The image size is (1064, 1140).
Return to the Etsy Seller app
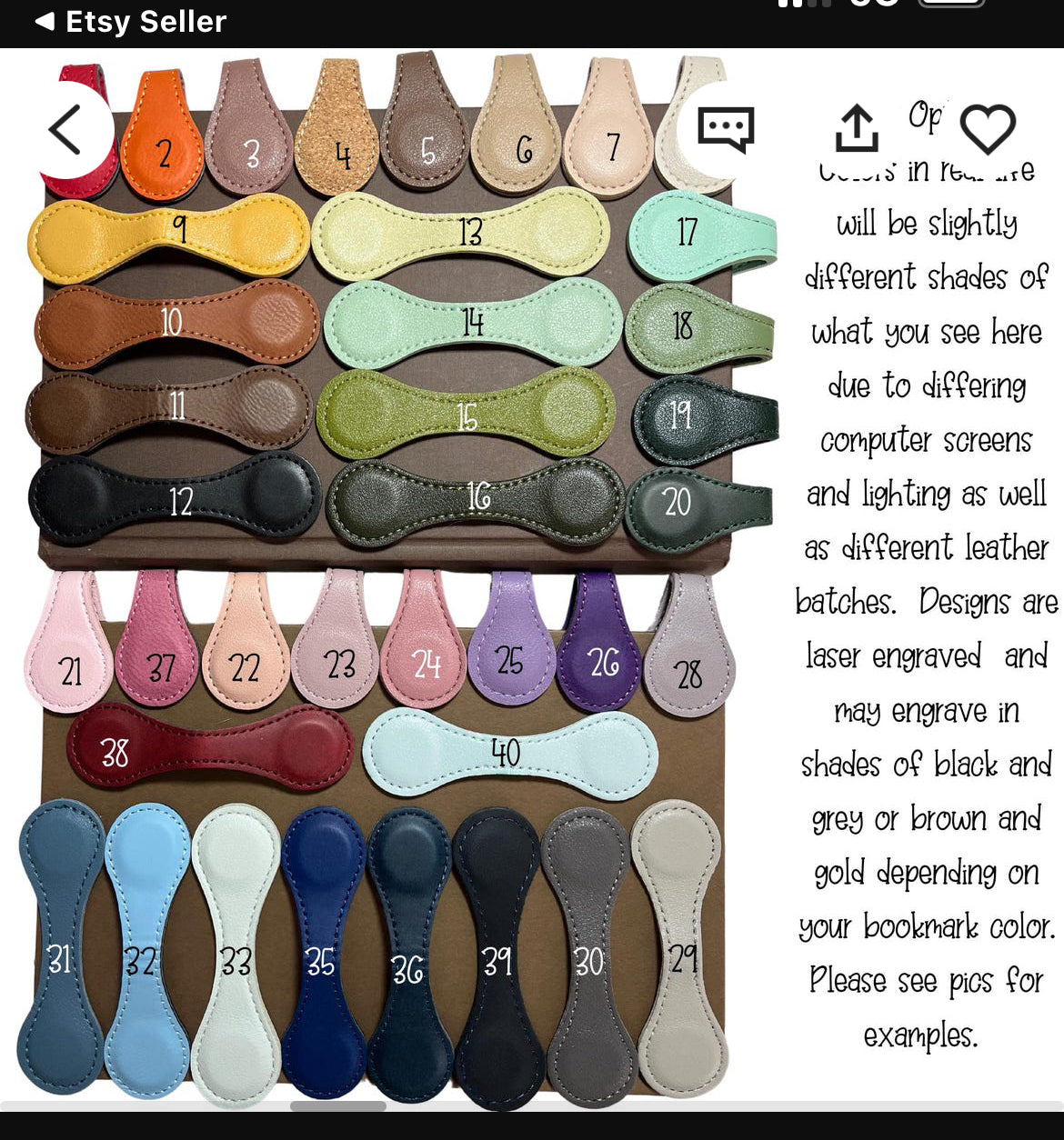coord(130,21)
